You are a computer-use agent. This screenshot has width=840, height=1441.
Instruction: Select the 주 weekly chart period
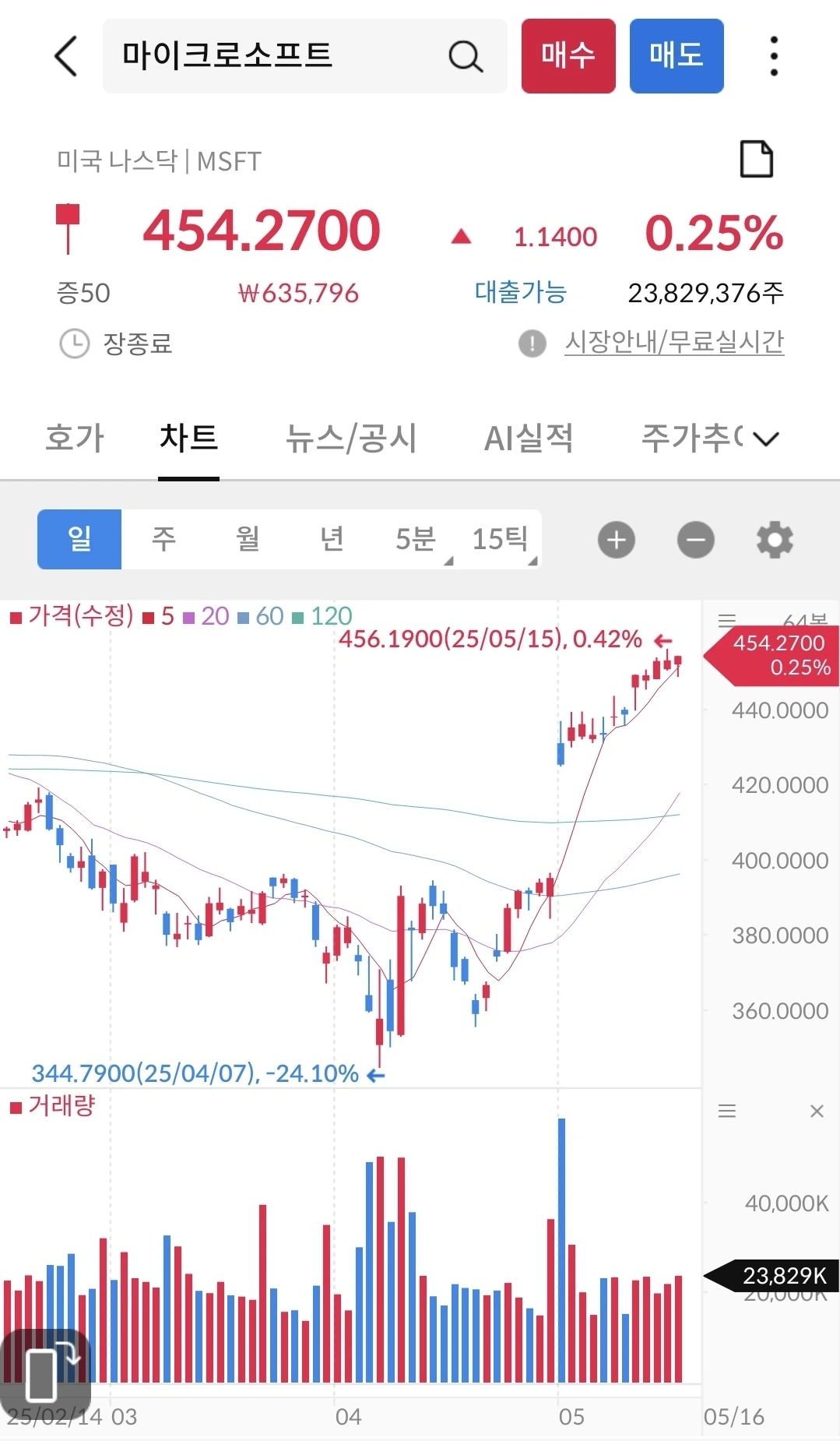point(163,539)
